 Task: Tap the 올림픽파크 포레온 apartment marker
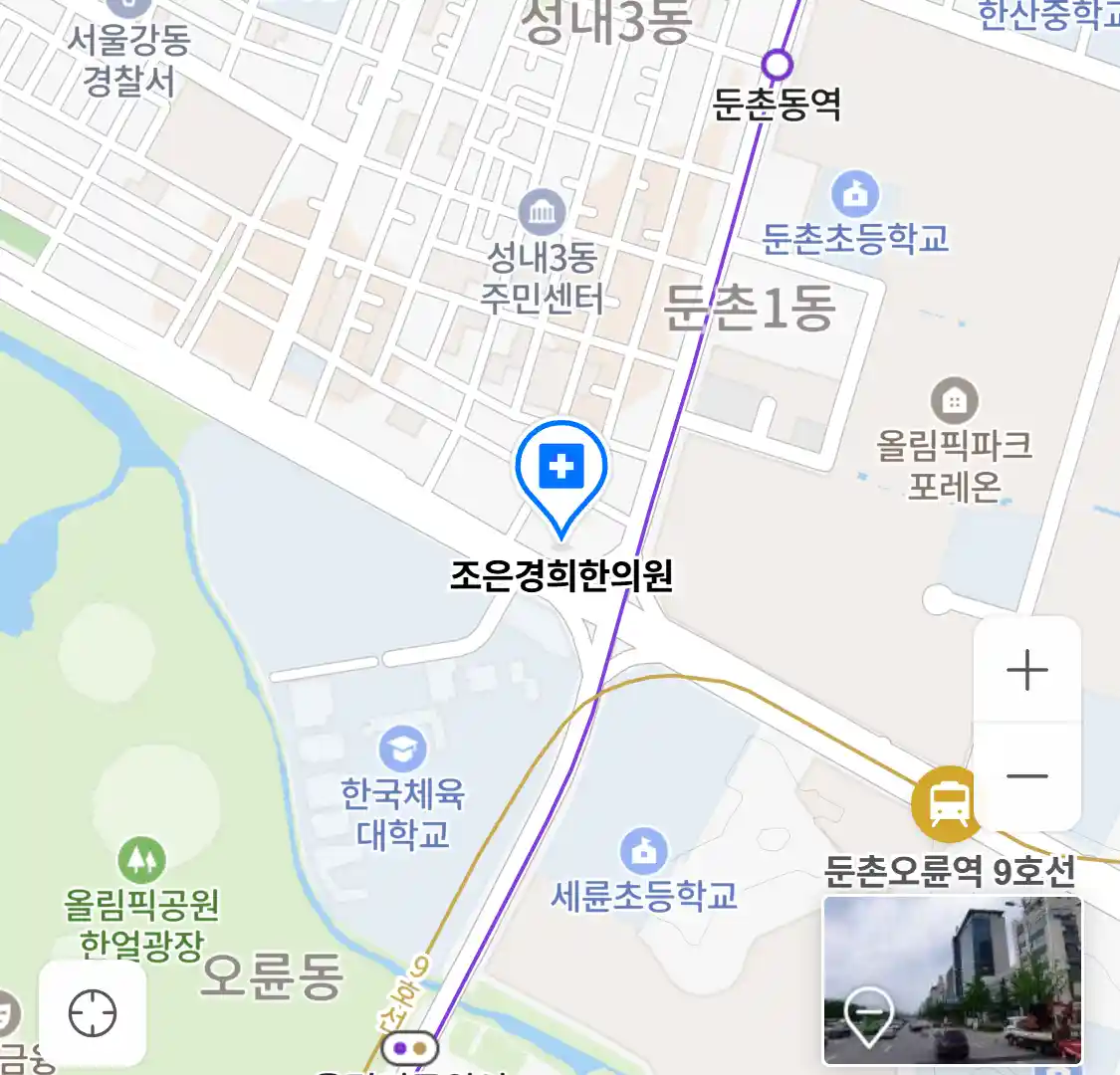954,400
